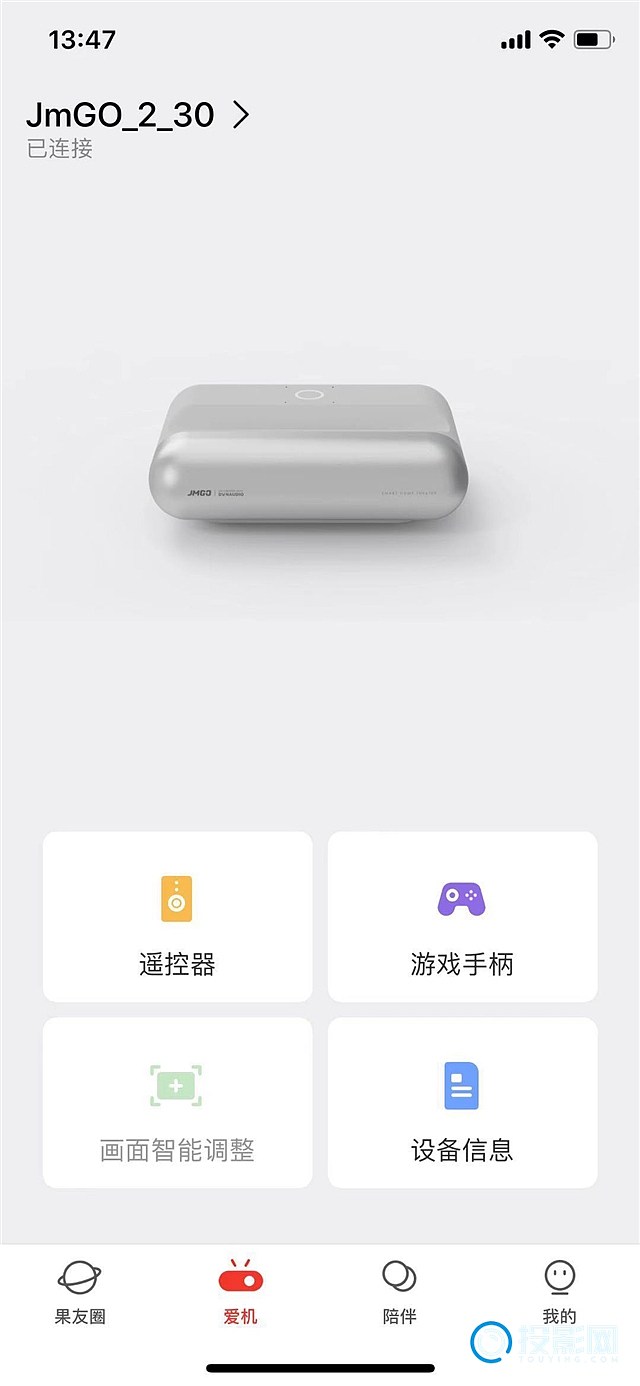
Task: View the 设备信息 device info card
Action: click(x=462, y=1103)
